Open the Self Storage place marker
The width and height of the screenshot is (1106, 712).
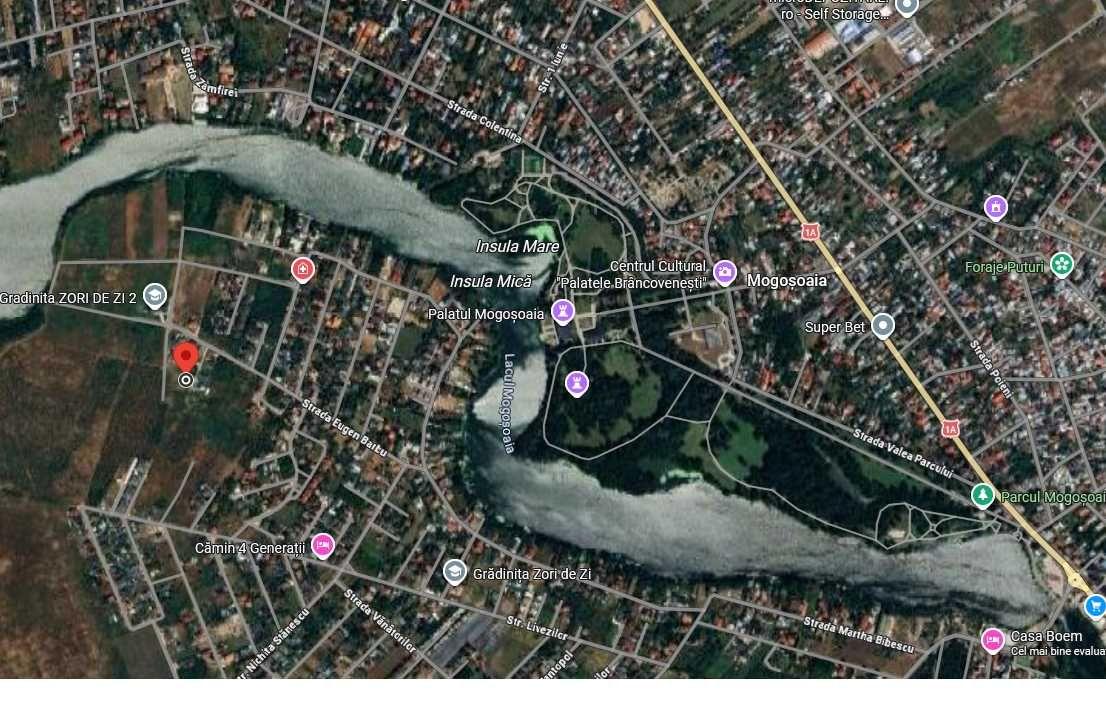click(907, 7)
